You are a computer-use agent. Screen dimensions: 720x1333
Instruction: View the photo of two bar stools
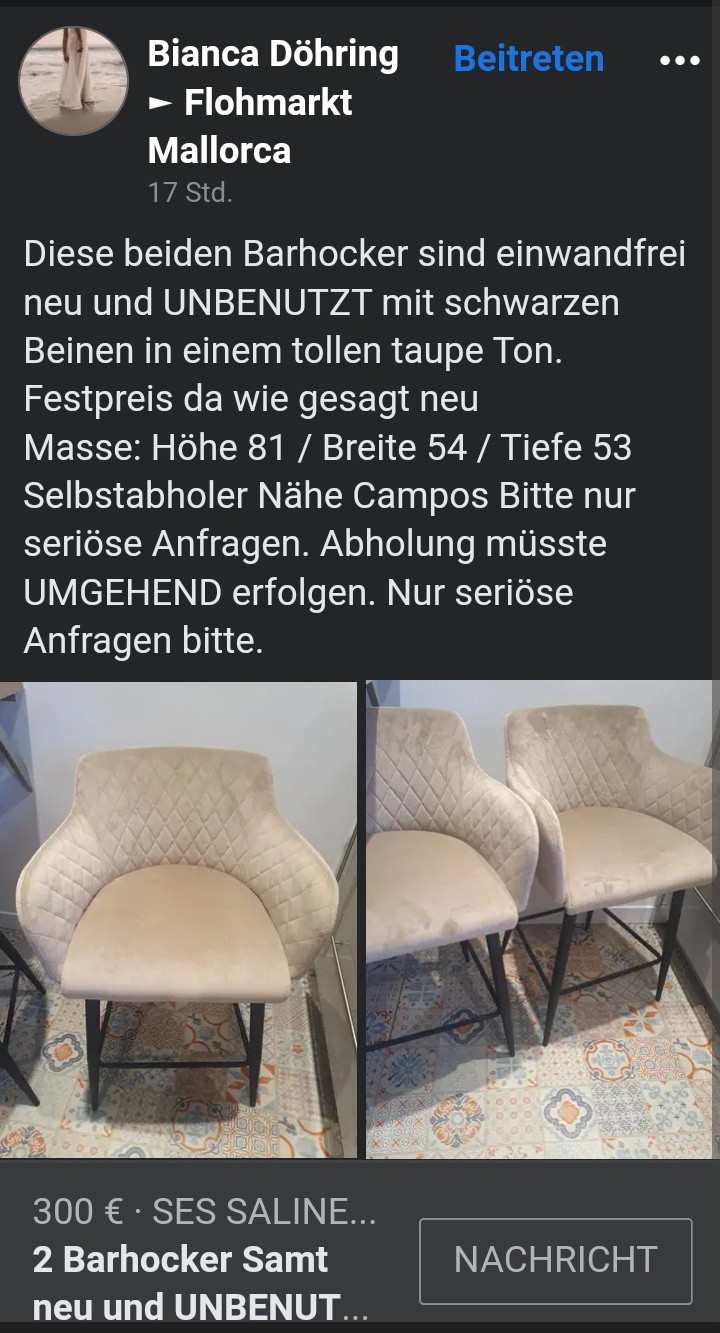point(543,920)
